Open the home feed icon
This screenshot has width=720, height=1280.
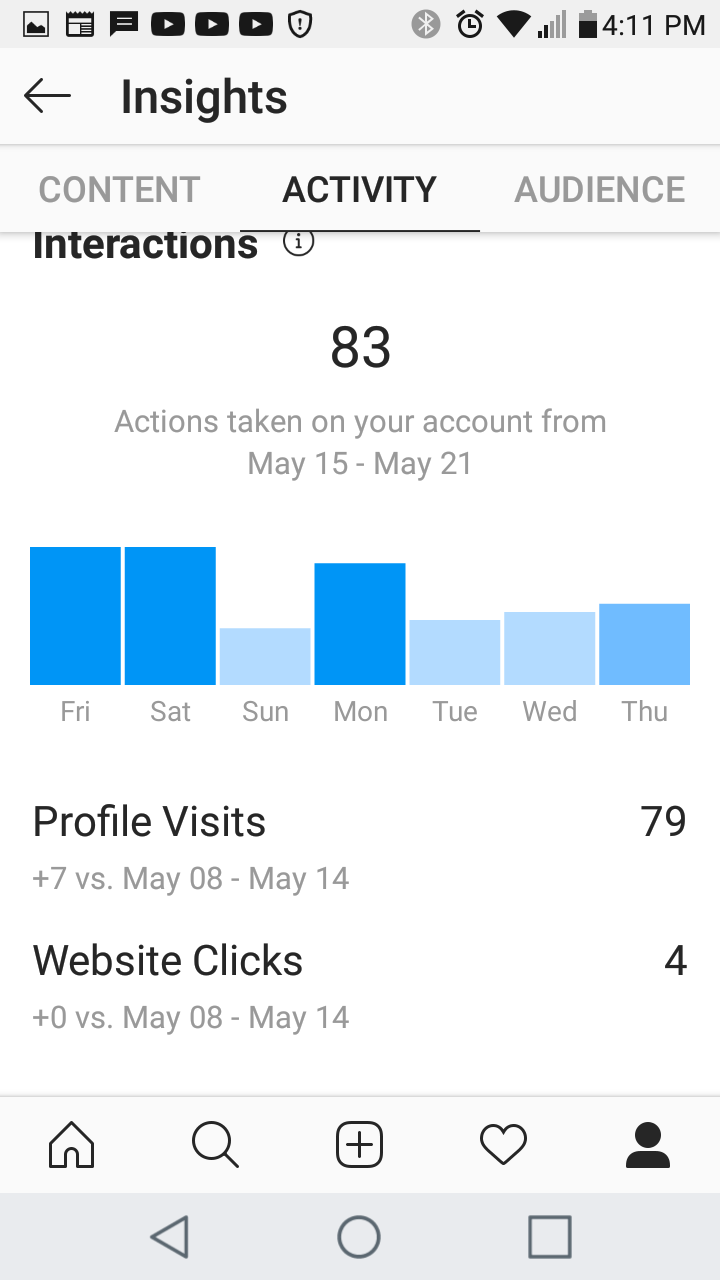(72, 1145)
